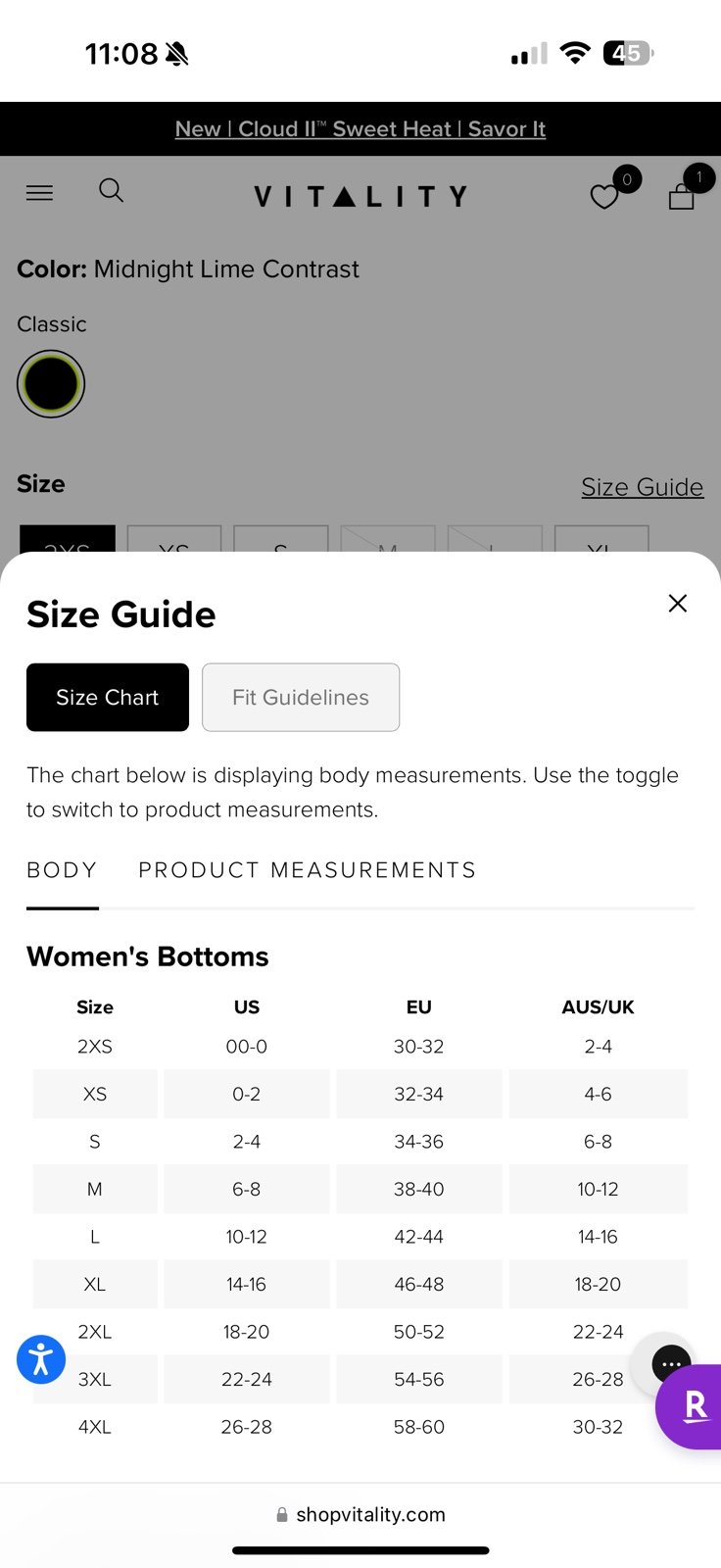Tap the Size Guide link
This screenshot has height=1568, width=721.
(643, 487)
